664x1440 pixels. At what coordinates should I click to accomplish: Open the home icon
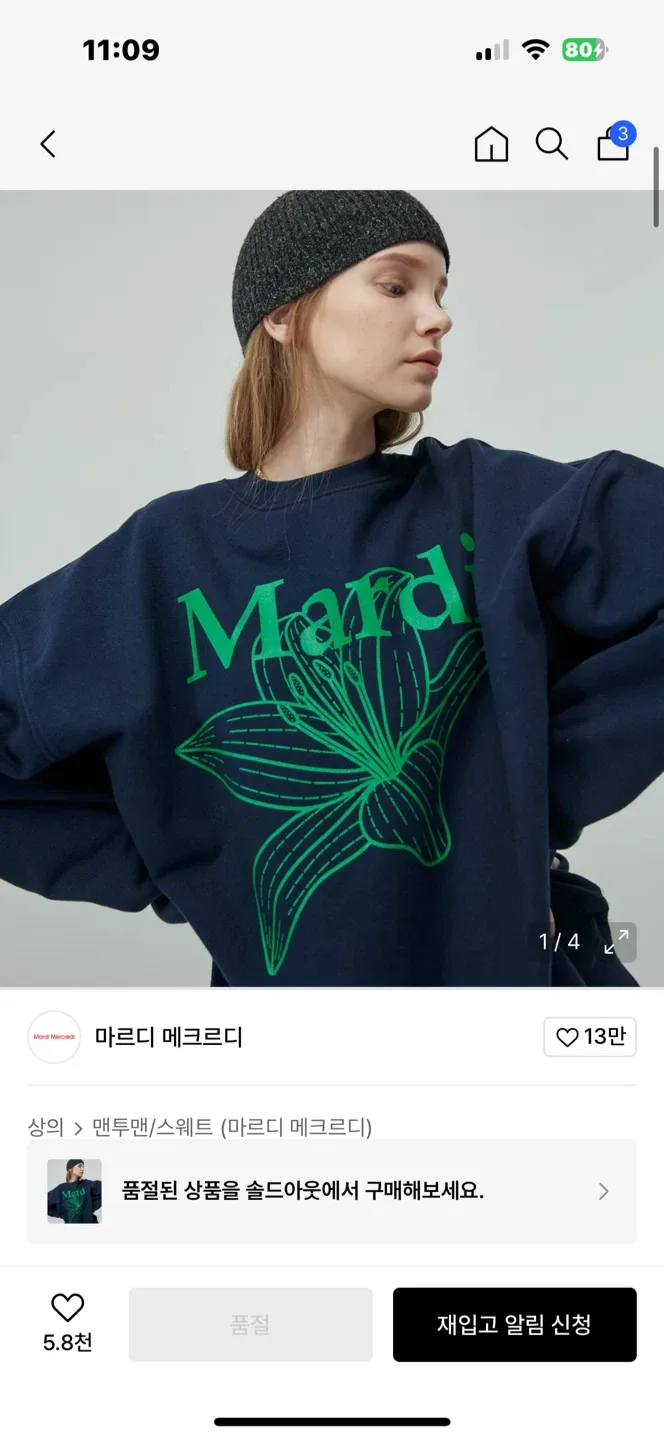(491, 144)
